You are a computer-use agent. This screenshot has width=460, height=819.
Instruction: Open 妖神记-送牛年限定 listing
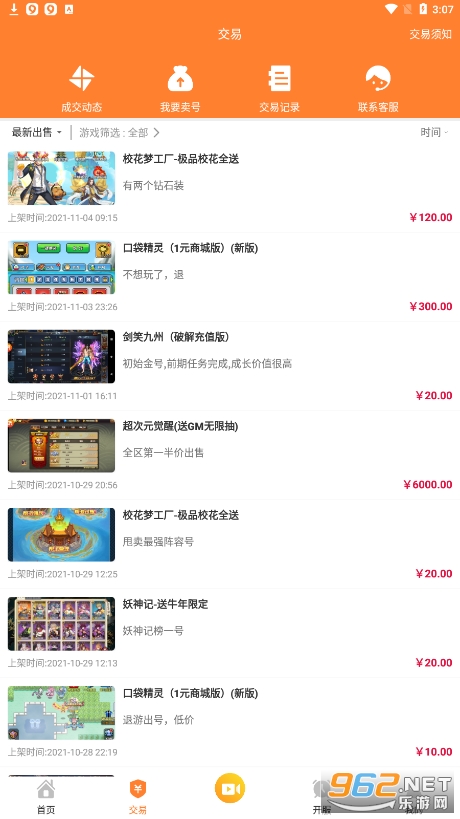[230, 633]
